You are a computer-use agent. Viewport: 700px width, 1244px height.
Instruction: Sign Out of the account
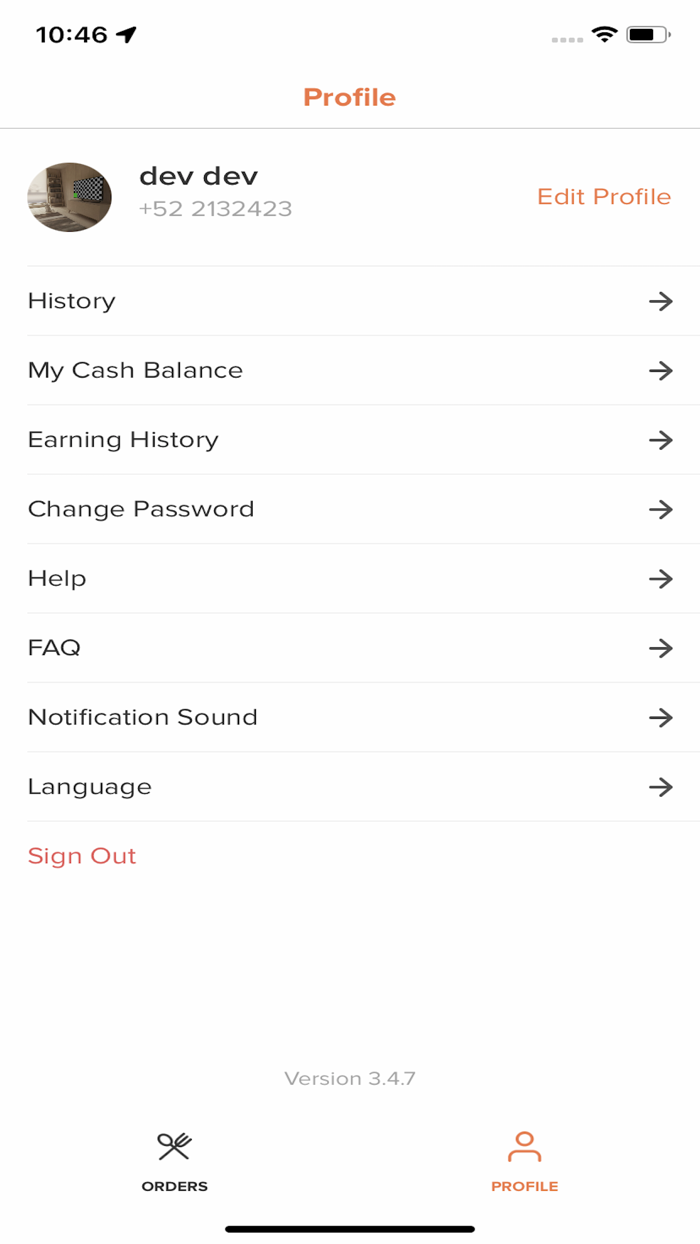pos(82,856)
